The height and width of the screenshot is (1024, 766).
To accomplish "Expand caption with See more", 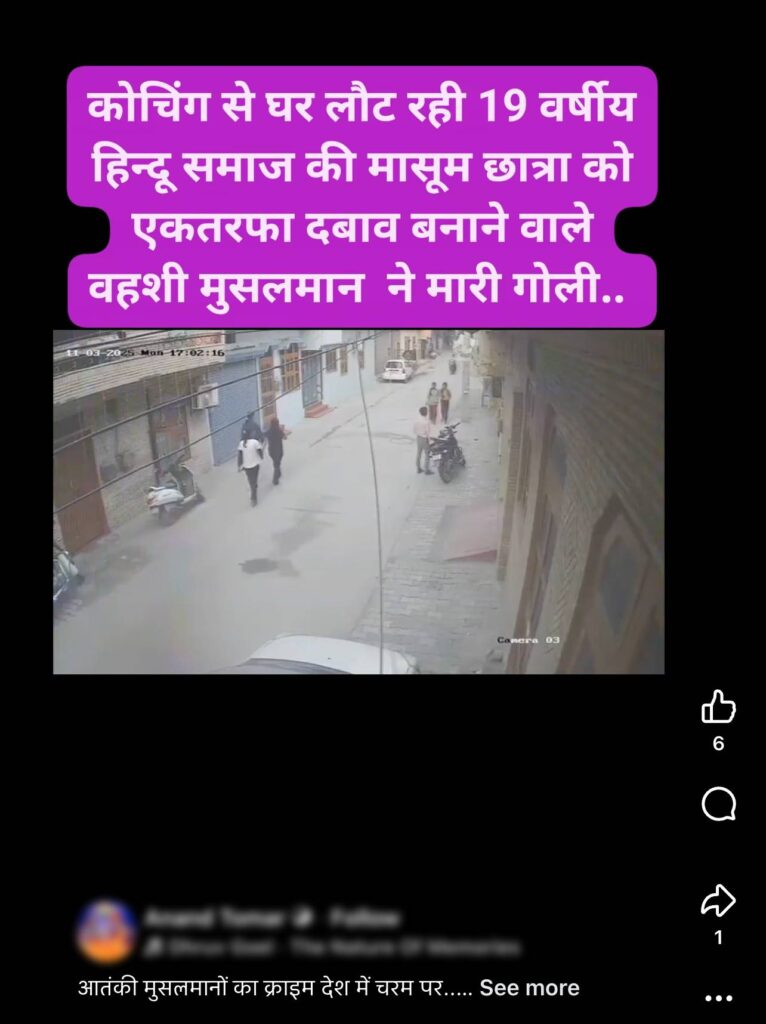I will (x=529, y=988).
